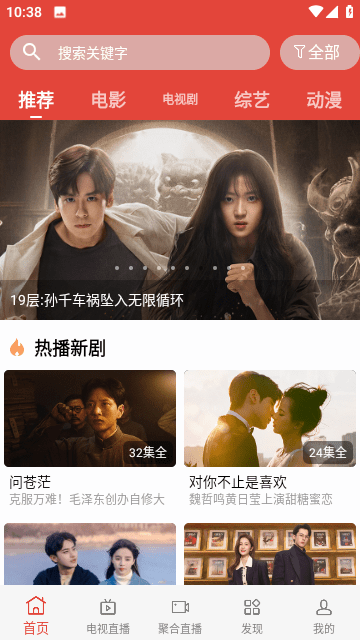Switch to the 电影 tab

(x=108, y=100)
